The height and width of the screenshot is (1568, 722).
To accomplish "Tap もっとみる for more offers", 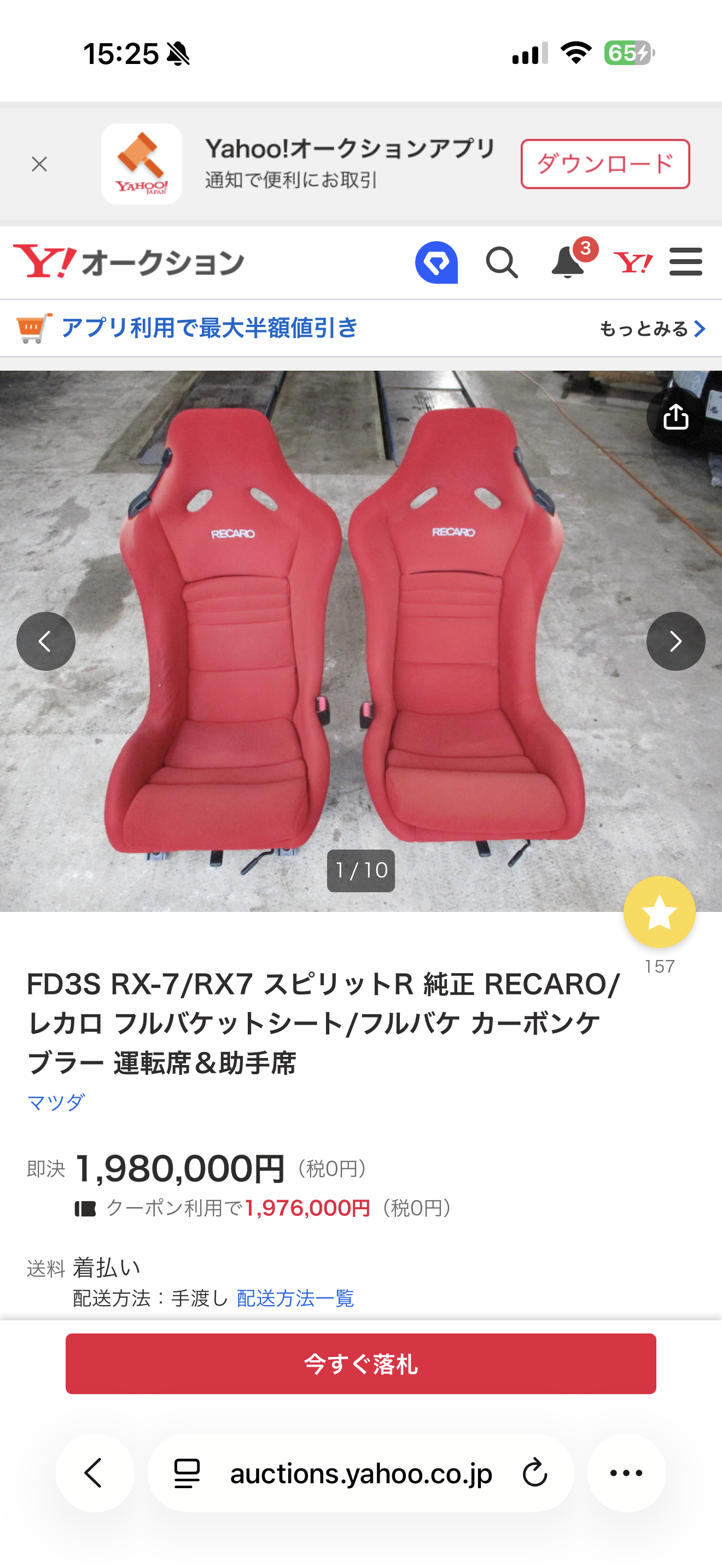I will [x=652, y=329].
